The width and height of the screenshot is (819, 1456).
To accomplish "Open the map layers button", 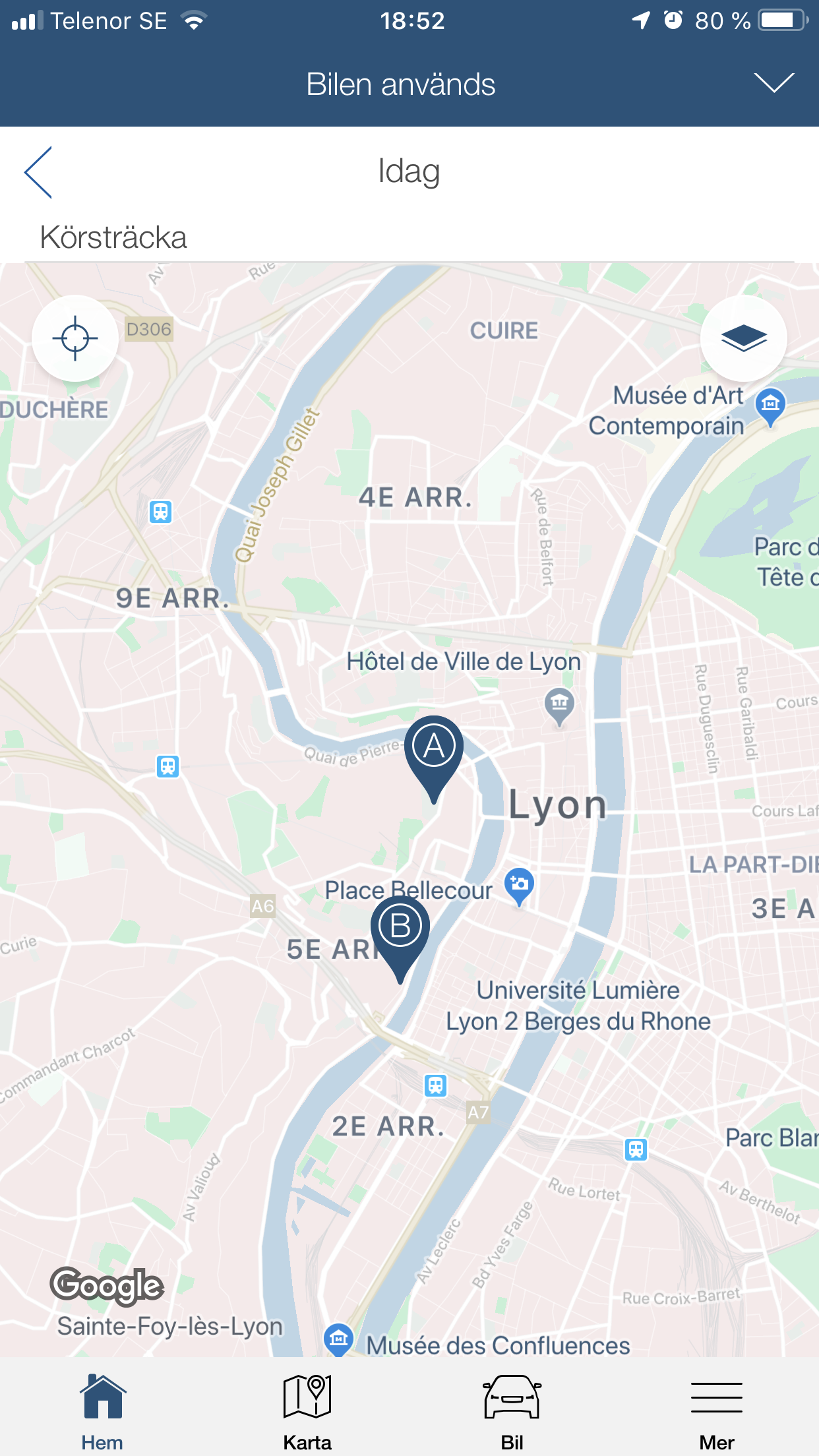I will point(743,338).
